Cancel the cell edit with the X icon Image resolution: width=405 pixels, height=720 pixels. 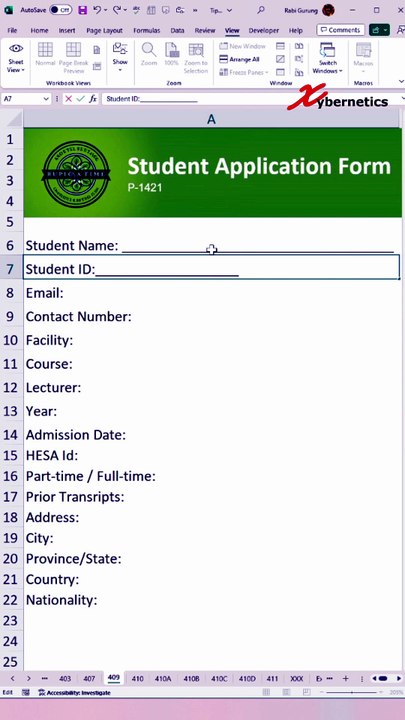[x=68, y=99]
